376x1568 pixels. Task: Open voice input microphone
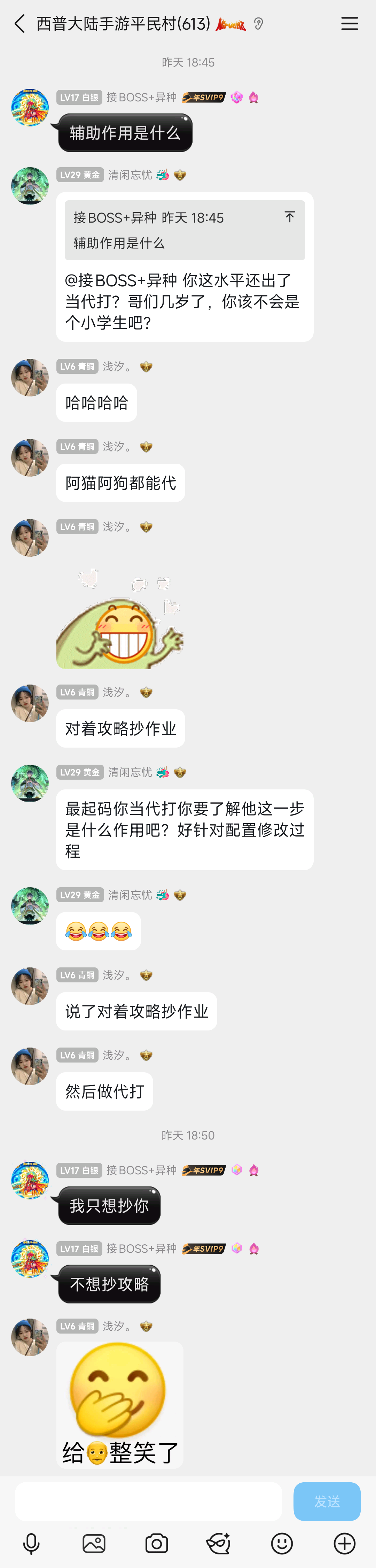point(31,1543)
